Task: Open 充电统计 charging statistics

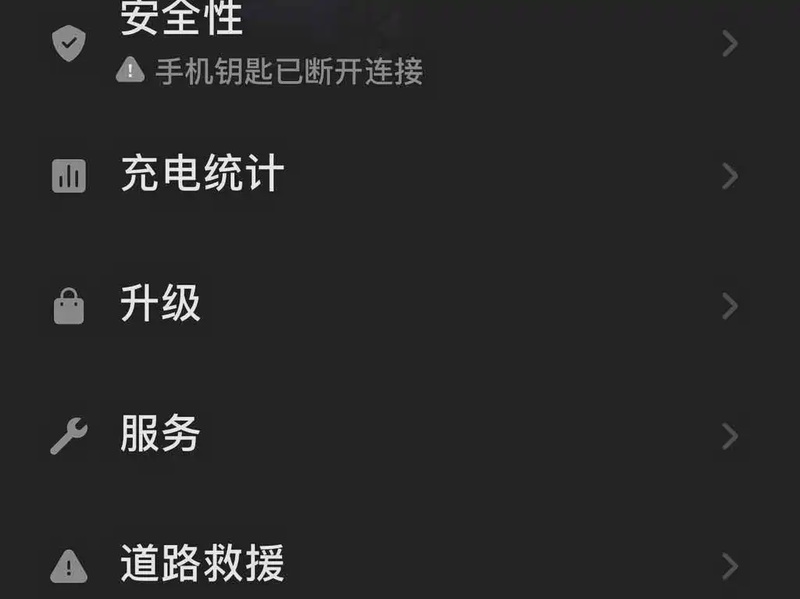Action: tap(202, 175)
